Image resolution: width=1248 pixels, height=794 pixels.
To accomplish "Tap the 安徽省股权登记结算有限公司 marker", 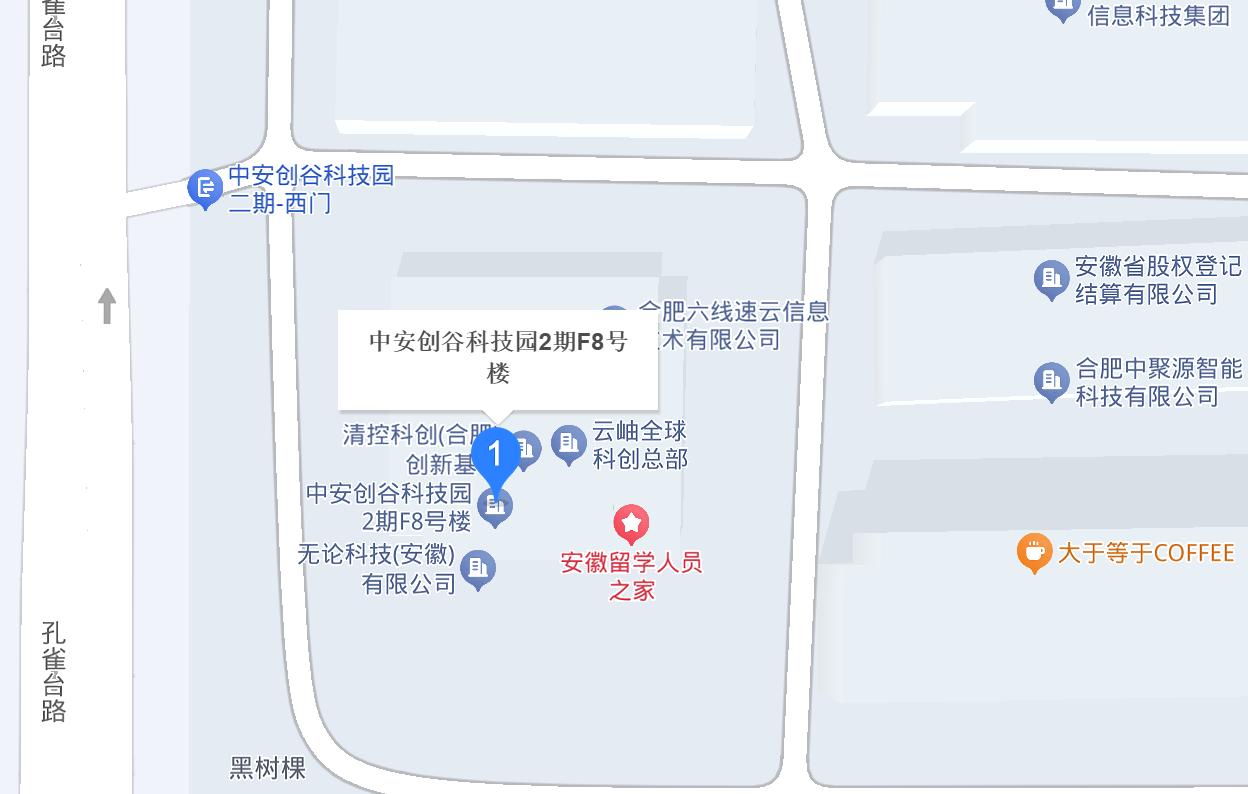I will pyautogui.click(x=1051, y=279).
